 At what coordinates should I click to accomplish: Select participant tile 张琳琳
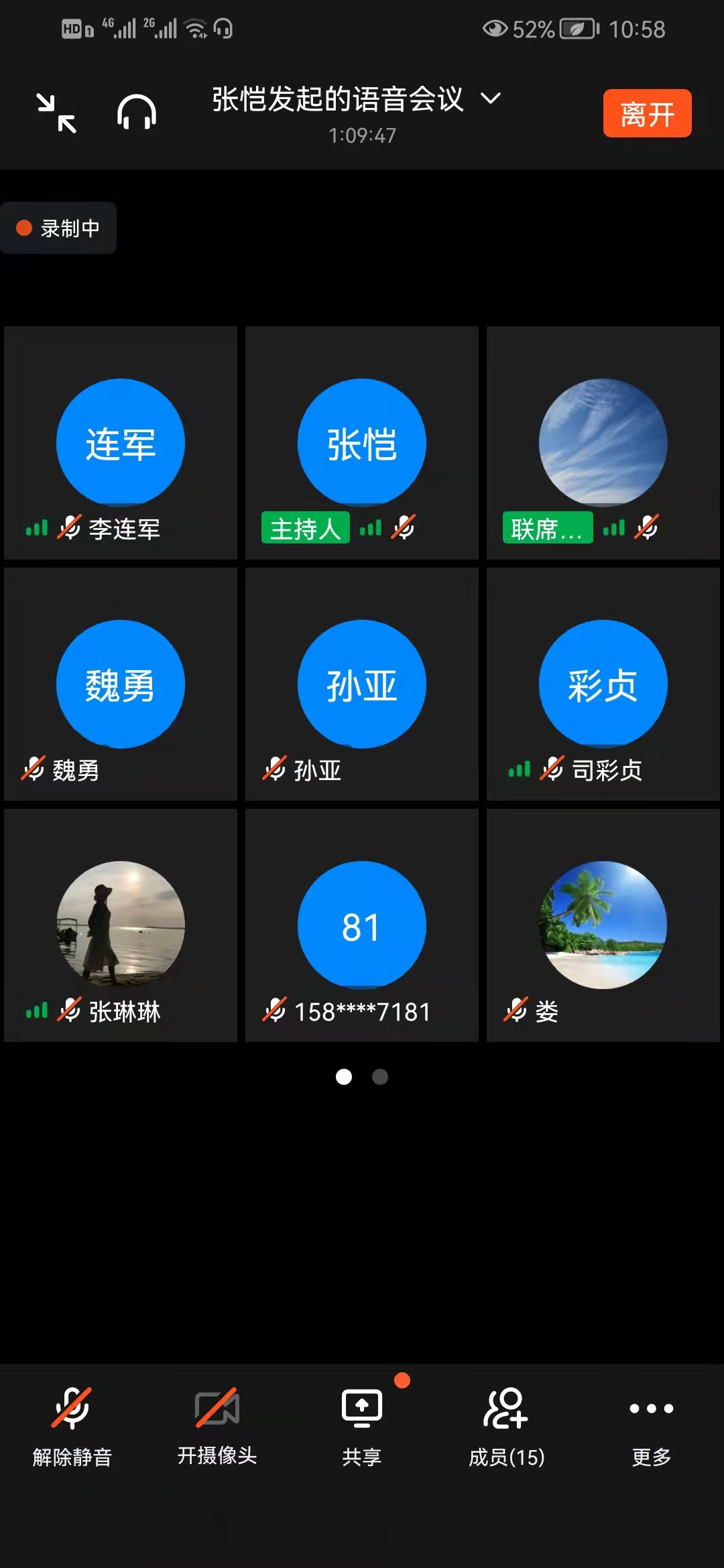(x=121, y=925)
